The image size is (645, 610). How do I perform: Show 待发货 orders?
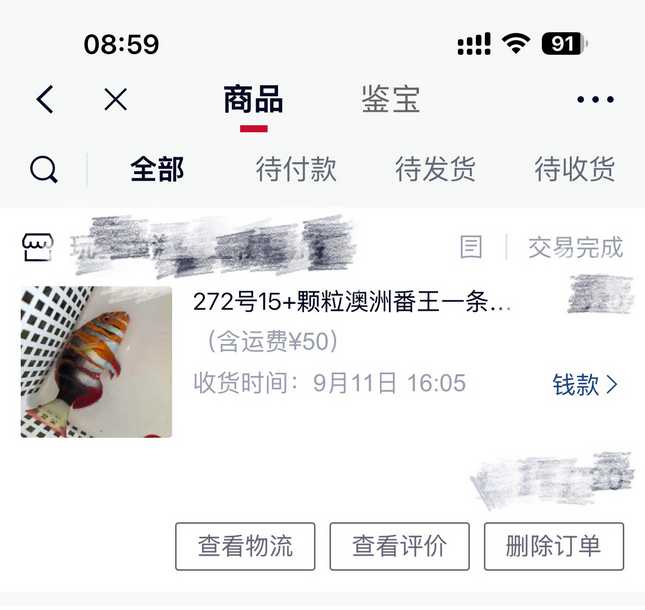(x=435, y=170)
